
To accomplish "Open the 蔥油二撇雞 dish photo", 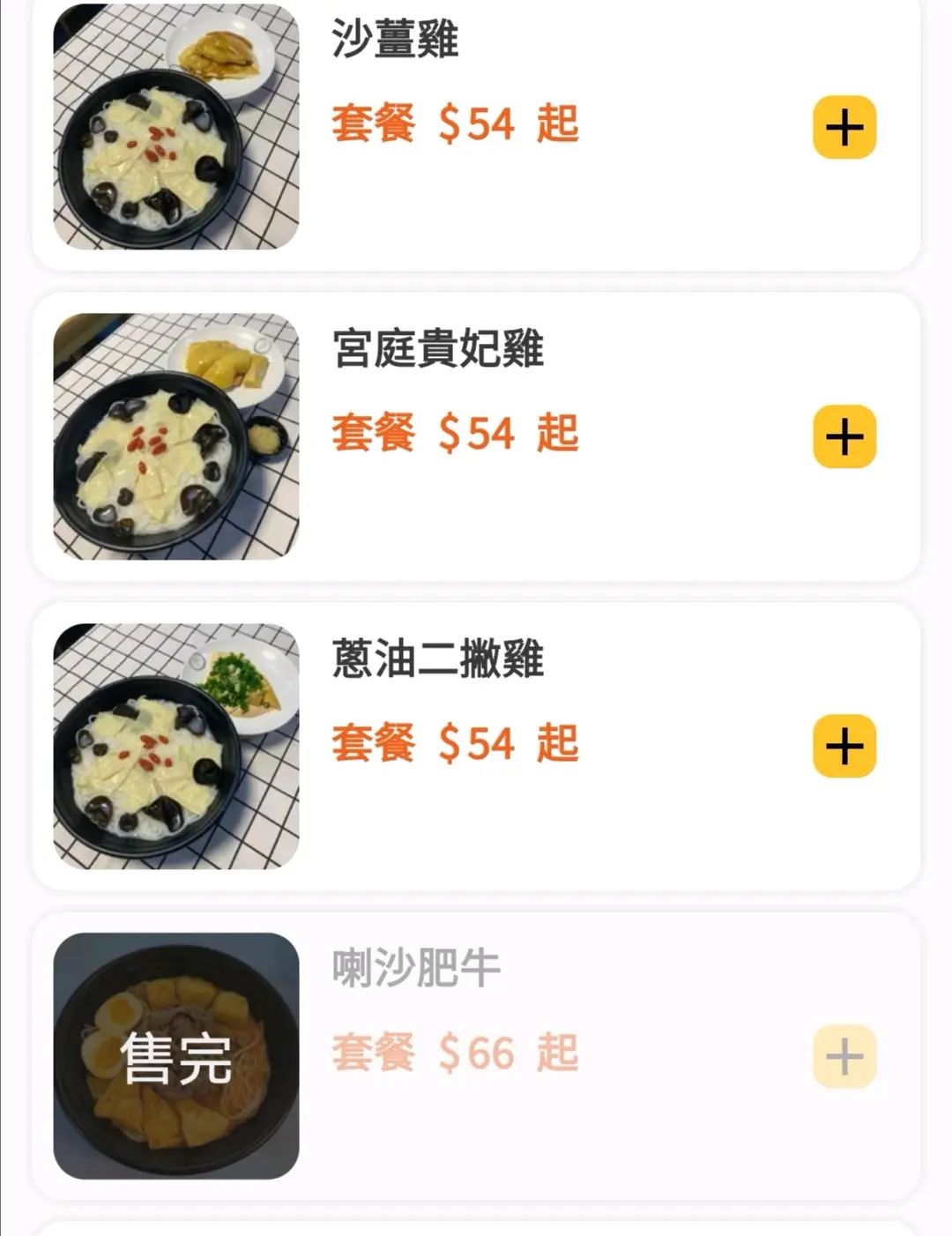I will point(176,747).
